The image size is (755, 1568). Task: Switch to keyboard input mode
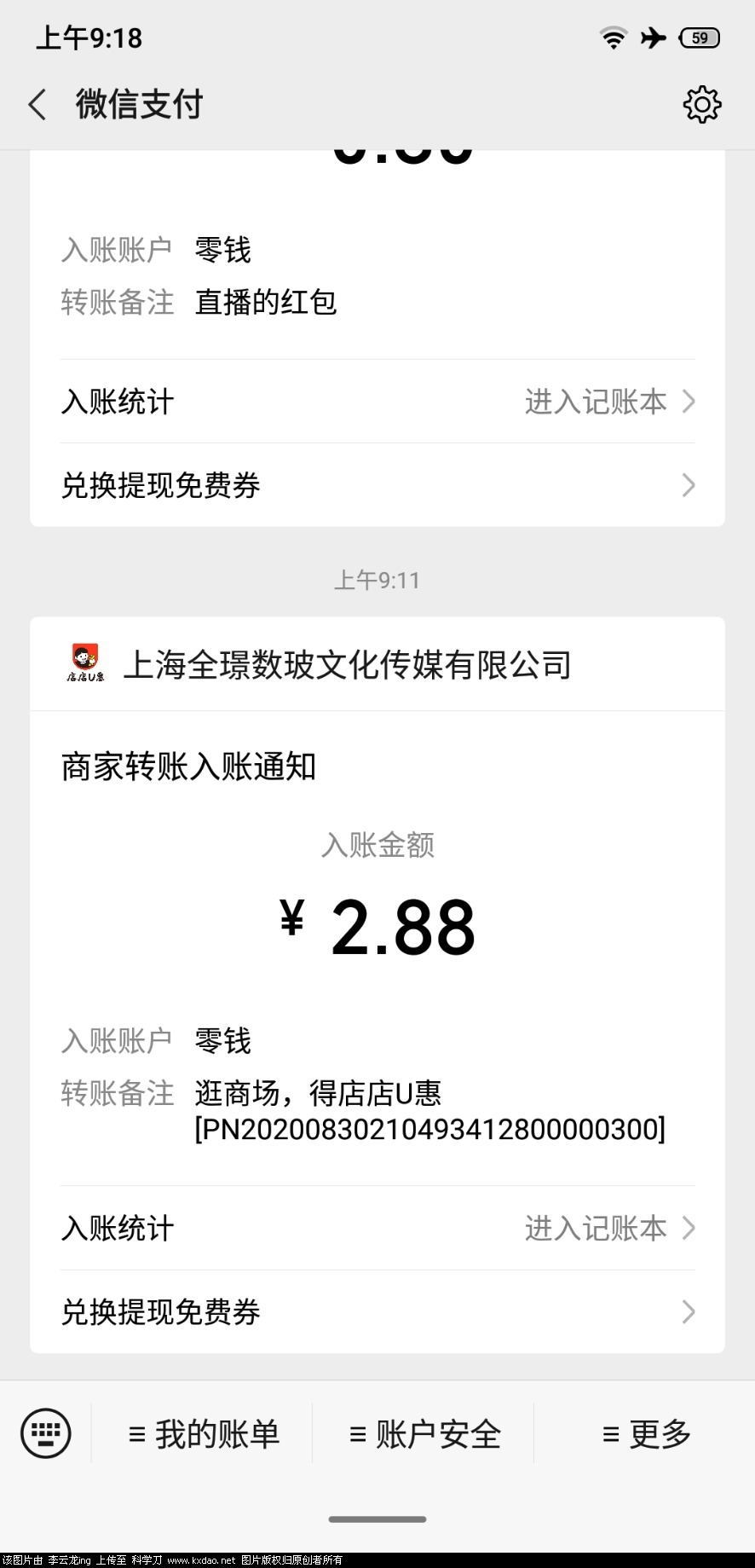pyautogui.click(x=46, y=1433)
